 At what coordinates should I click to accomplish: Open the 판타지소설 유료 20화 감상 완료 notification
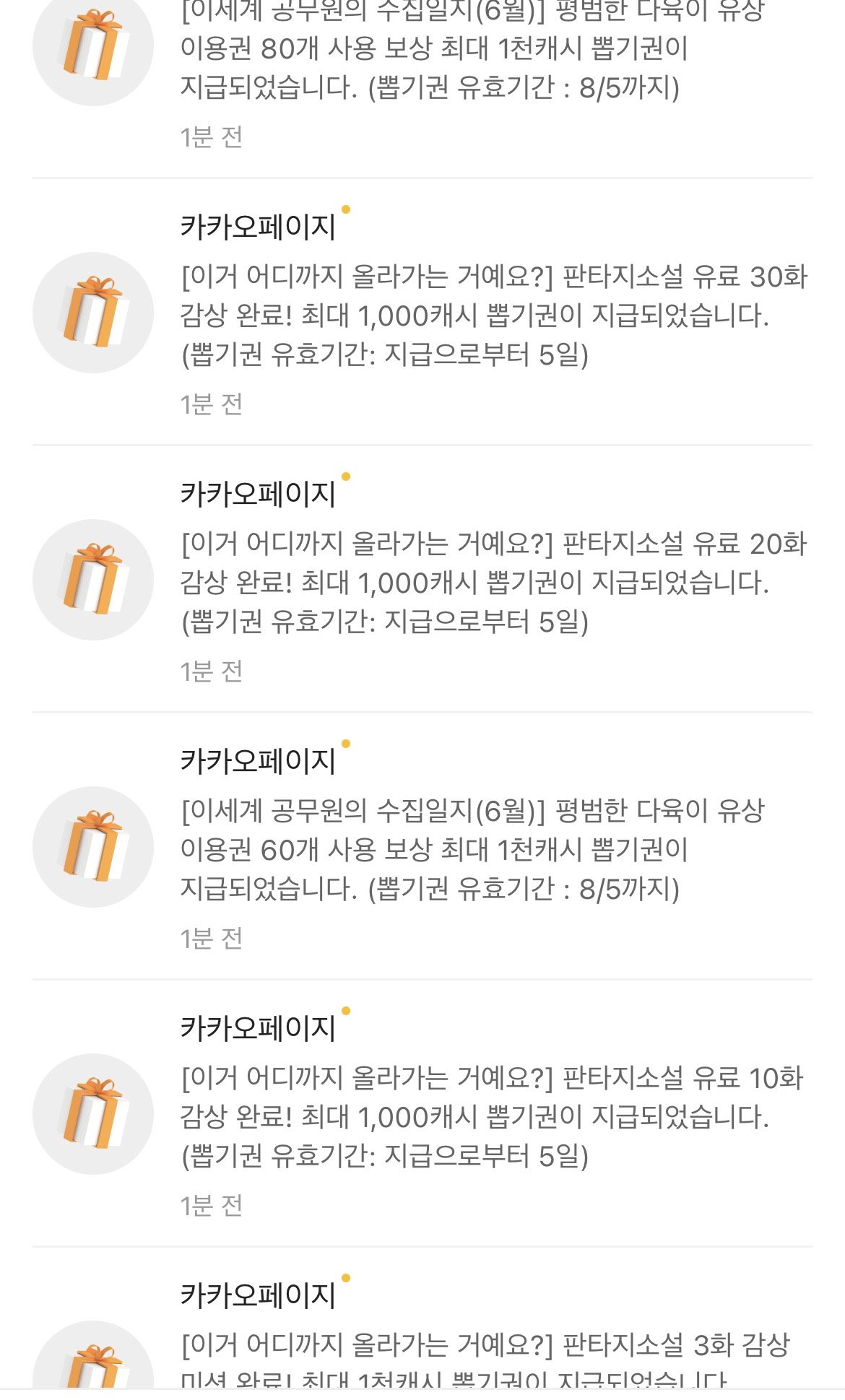pyautogui.click(x=422, y=579)
